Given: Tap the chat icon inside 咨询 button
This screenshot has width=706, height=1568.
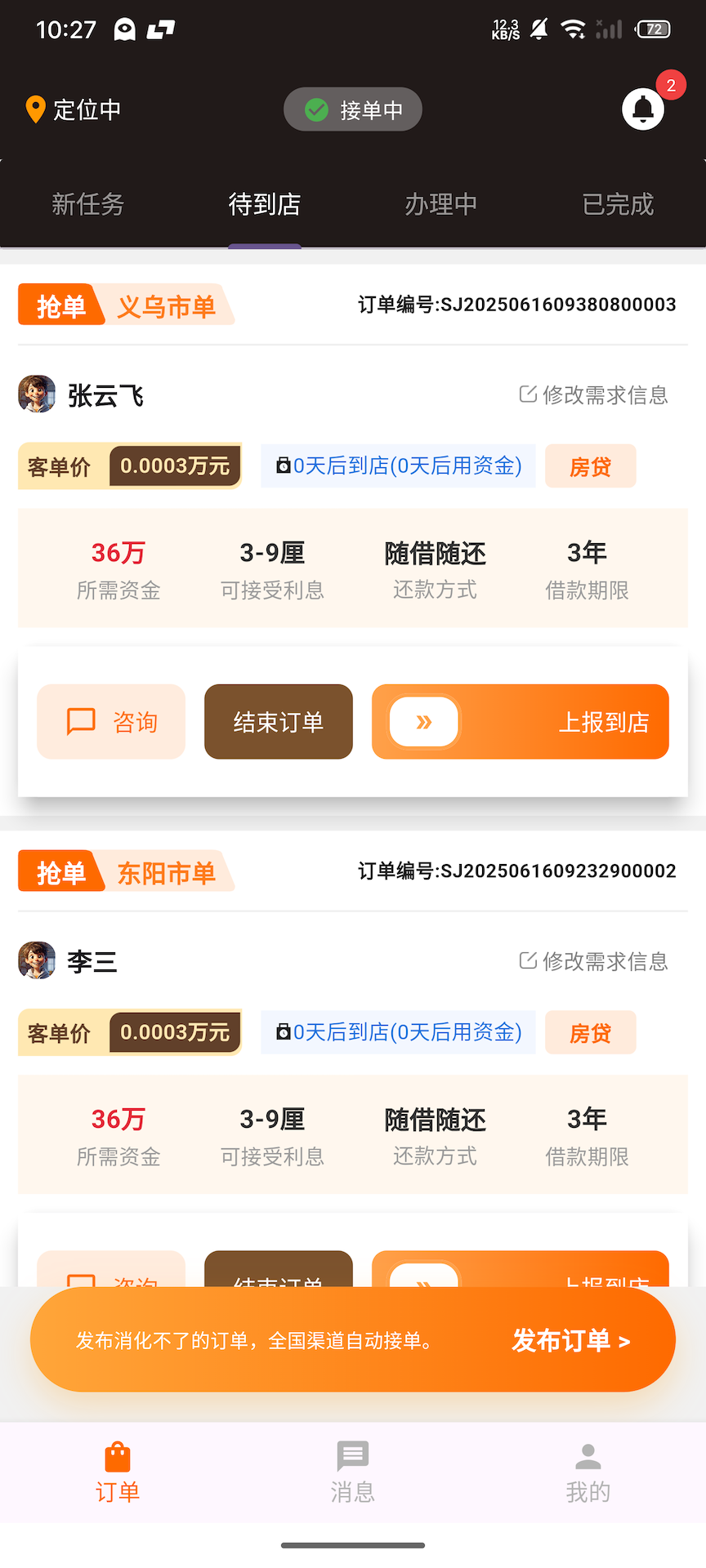Looking at the screenshot, I should pos(81,721).
